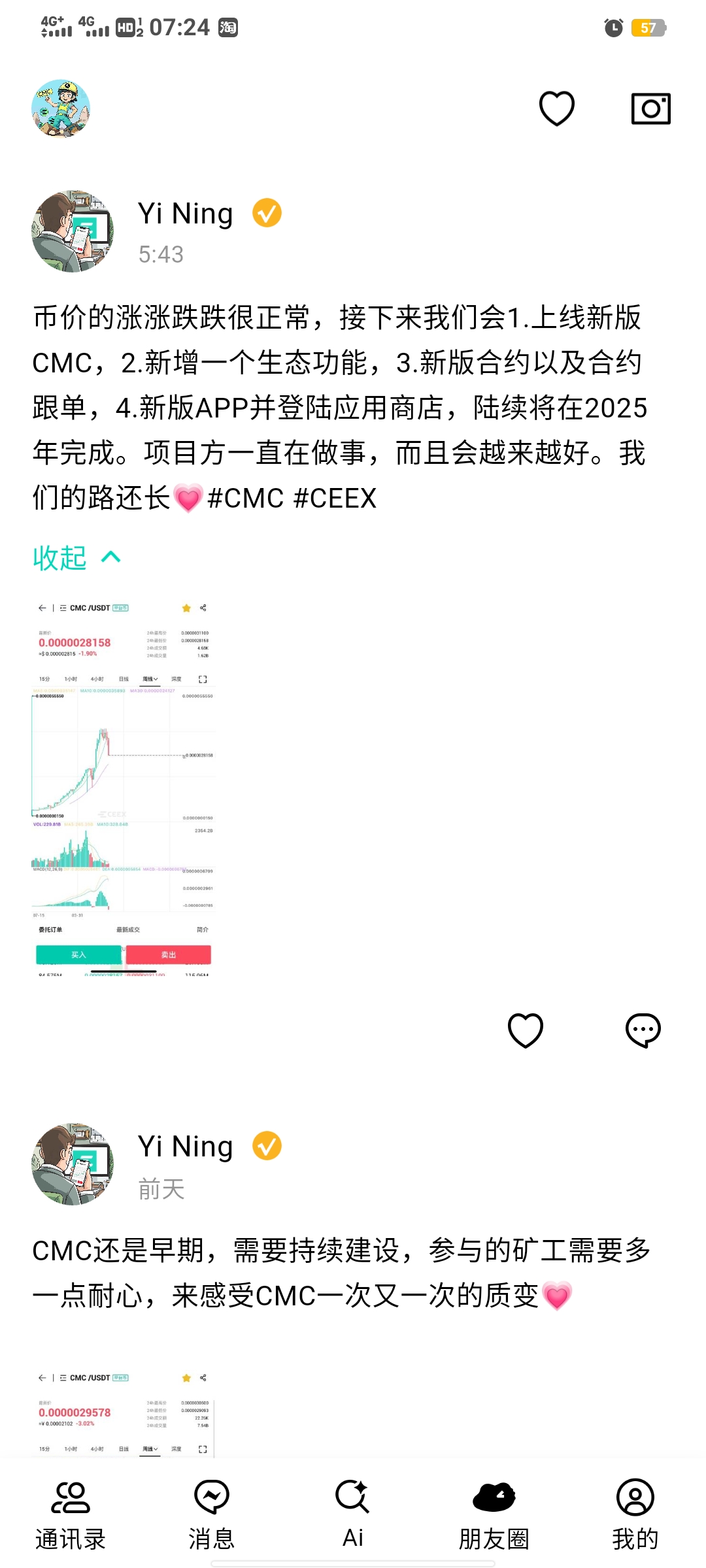Open the camera to post a new moment

(650, 108)
